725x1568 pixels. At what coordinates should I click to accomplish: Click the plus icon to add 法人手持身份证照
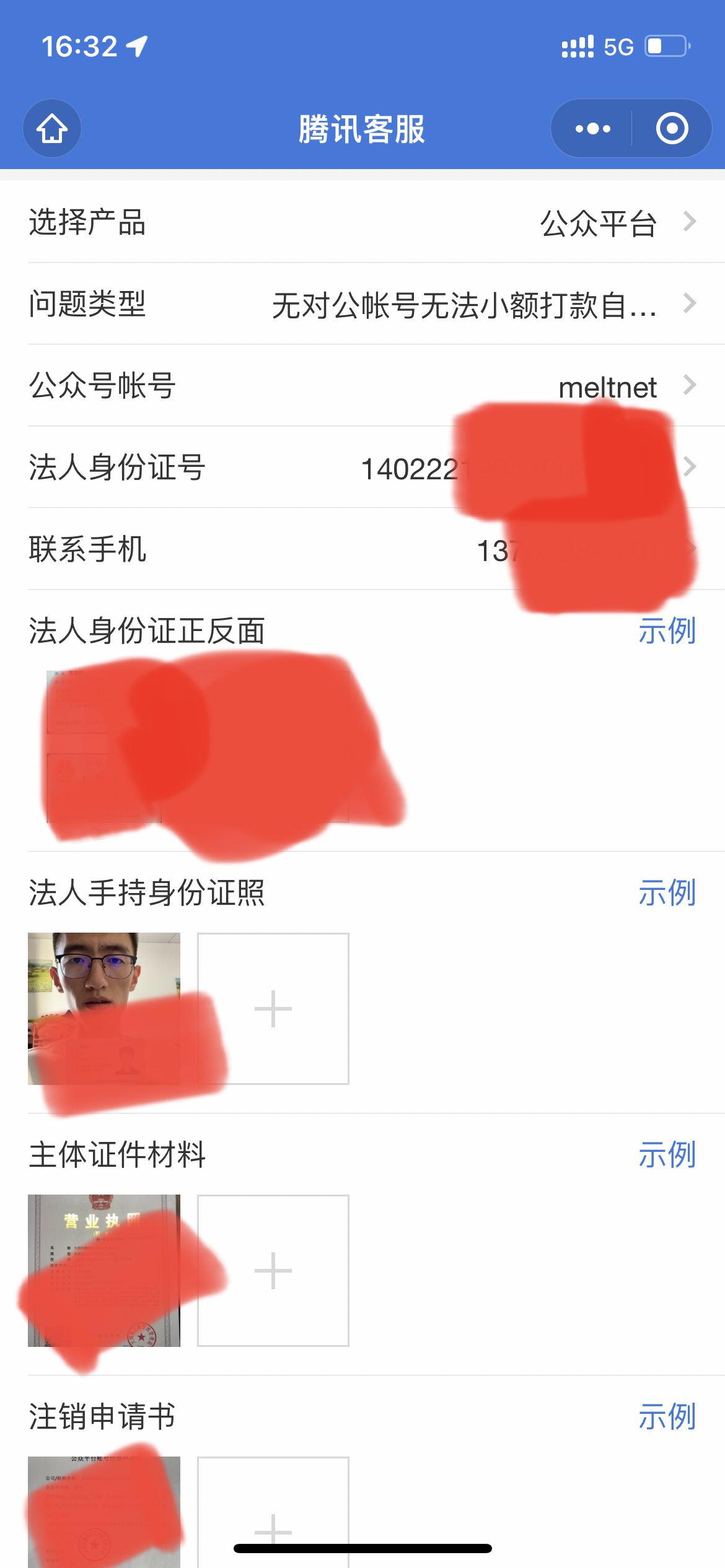[x=273, y=1008]
